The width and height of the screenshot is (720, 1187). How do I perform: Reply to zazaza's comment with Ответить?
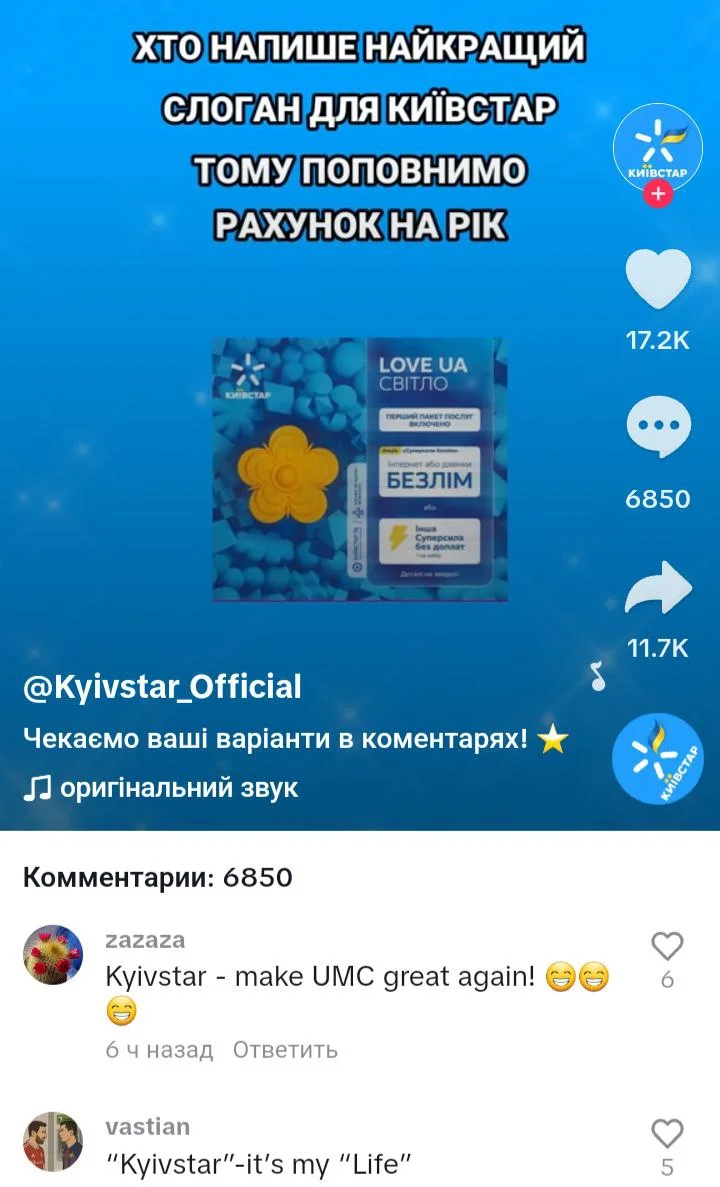point(285,1050)
